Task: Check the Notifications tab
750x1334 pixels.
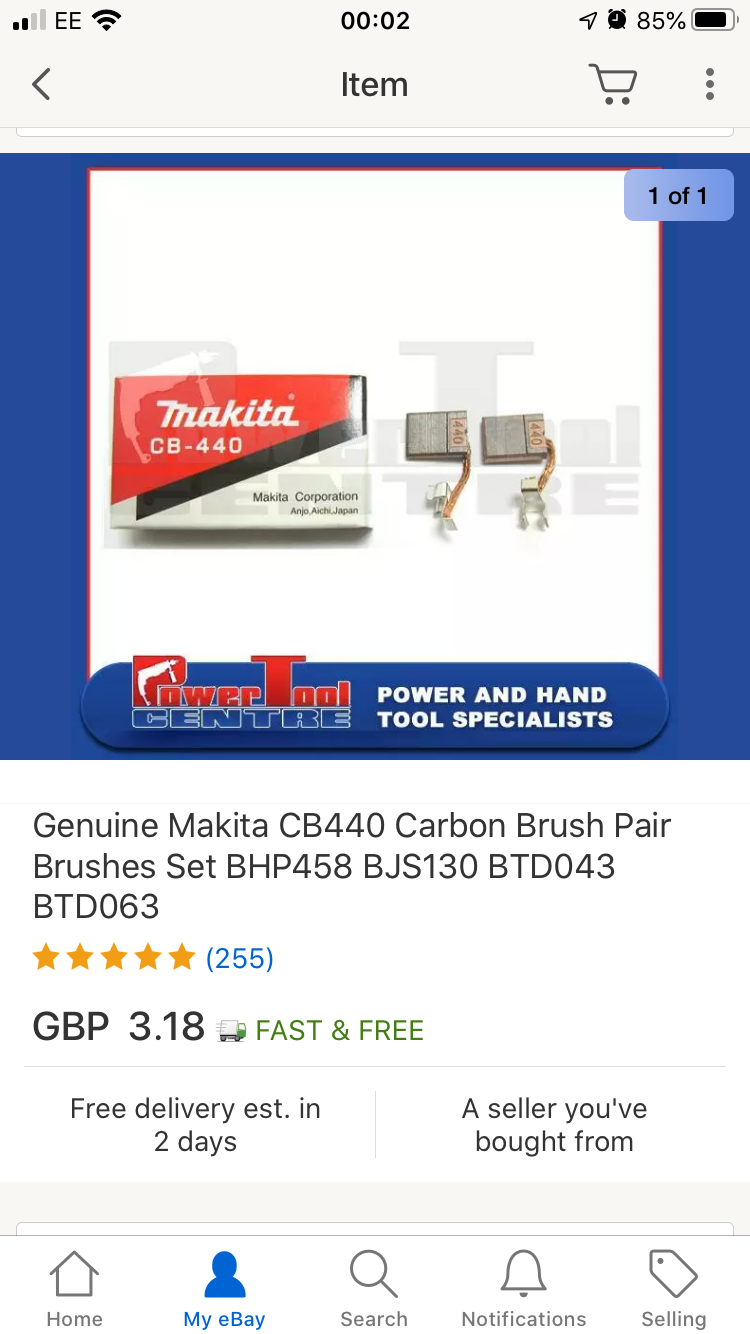Action: pyautogui.click(x=524, y=1288)
